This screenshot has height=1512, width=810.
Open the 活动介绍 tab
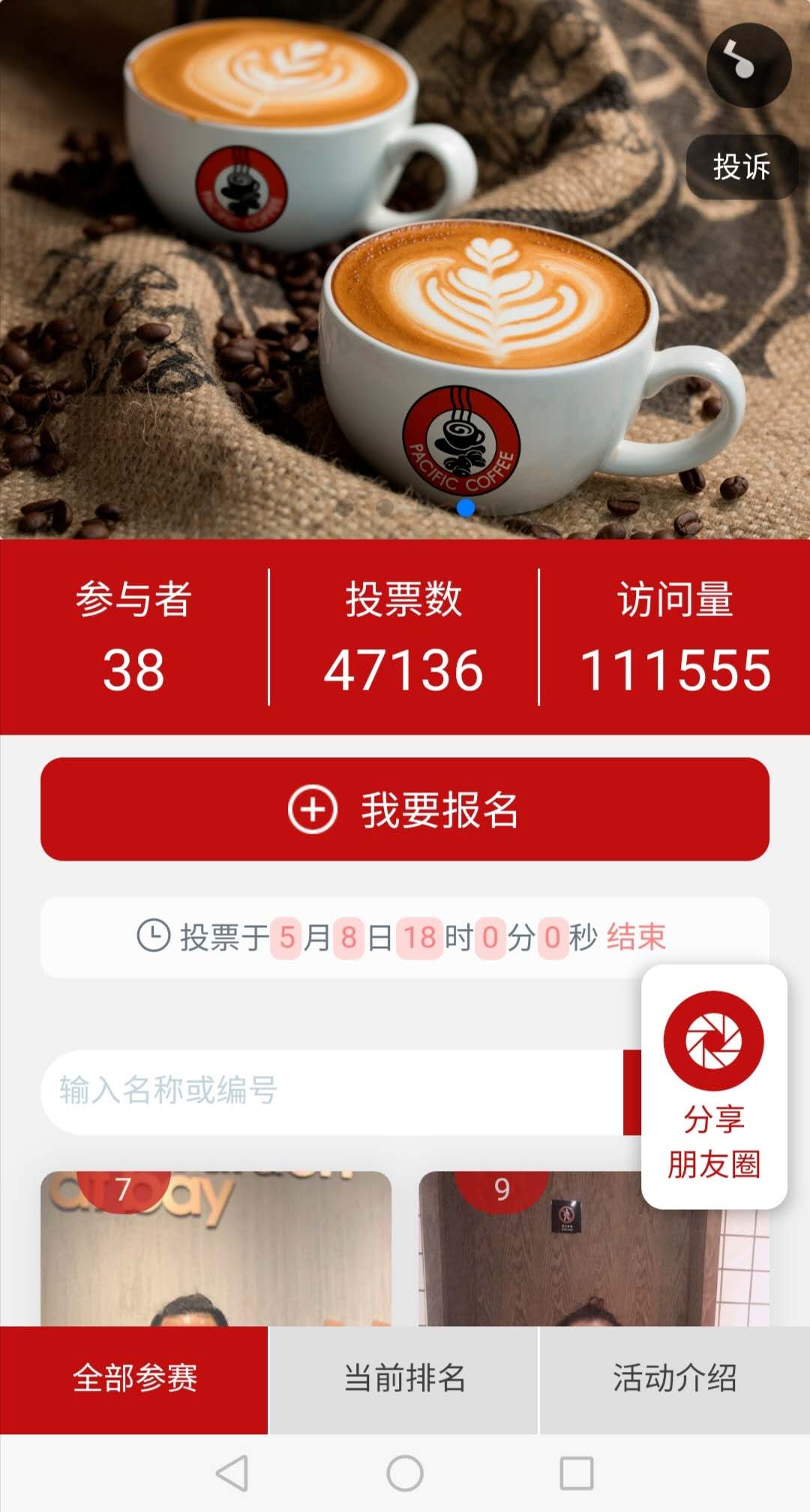coord(675,1379)
